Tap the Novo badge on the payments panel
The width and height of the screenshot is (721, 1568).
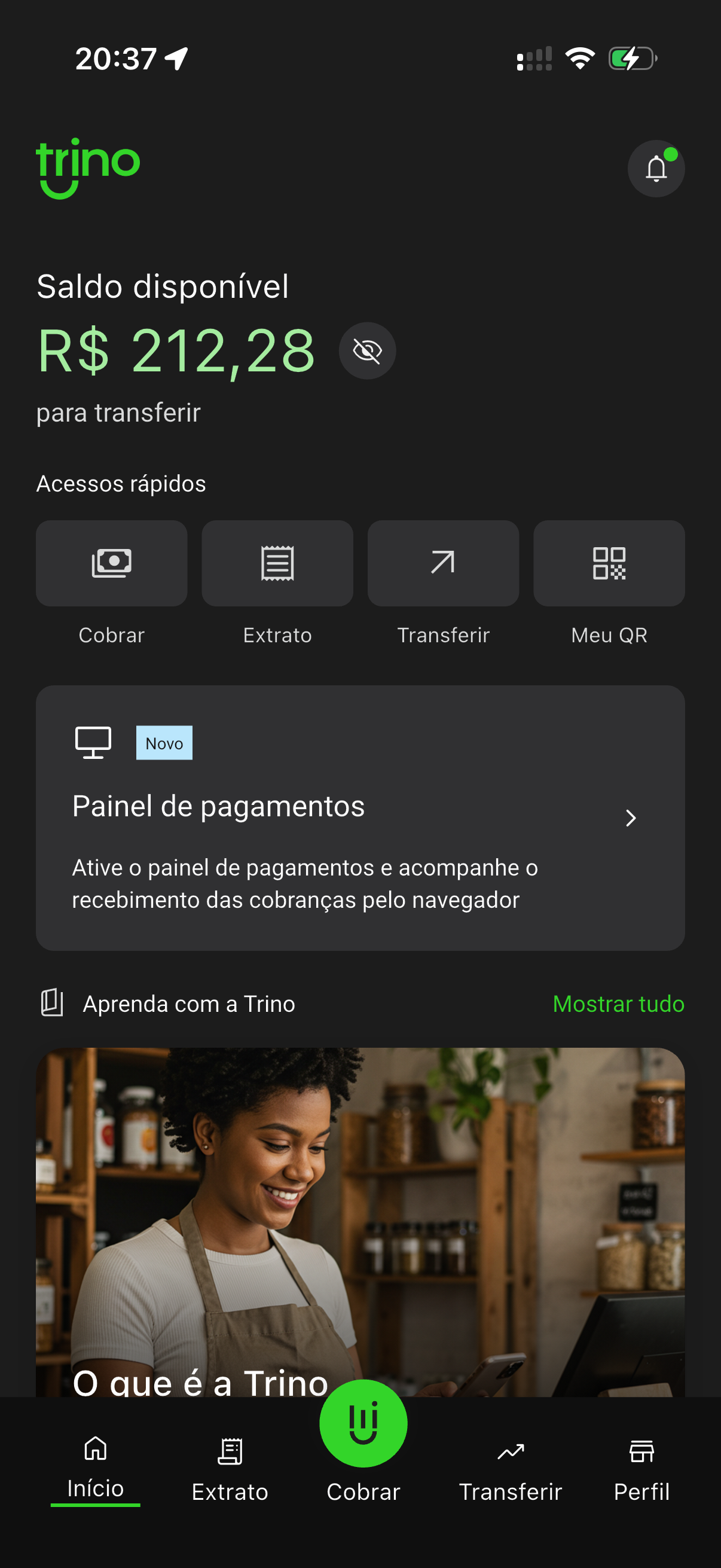pos(163,743)
